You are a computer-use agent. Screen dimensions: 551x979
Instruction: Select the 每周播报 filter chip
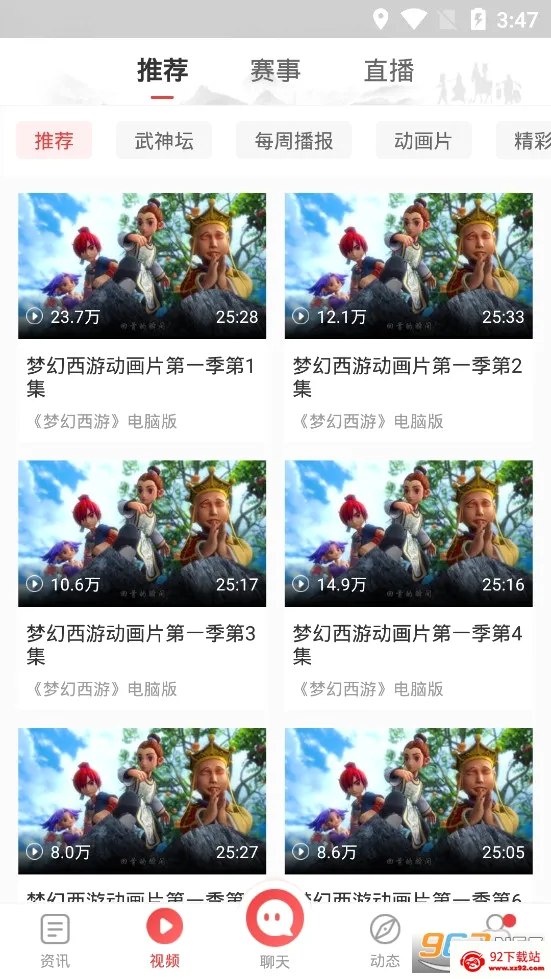point(293,140)
